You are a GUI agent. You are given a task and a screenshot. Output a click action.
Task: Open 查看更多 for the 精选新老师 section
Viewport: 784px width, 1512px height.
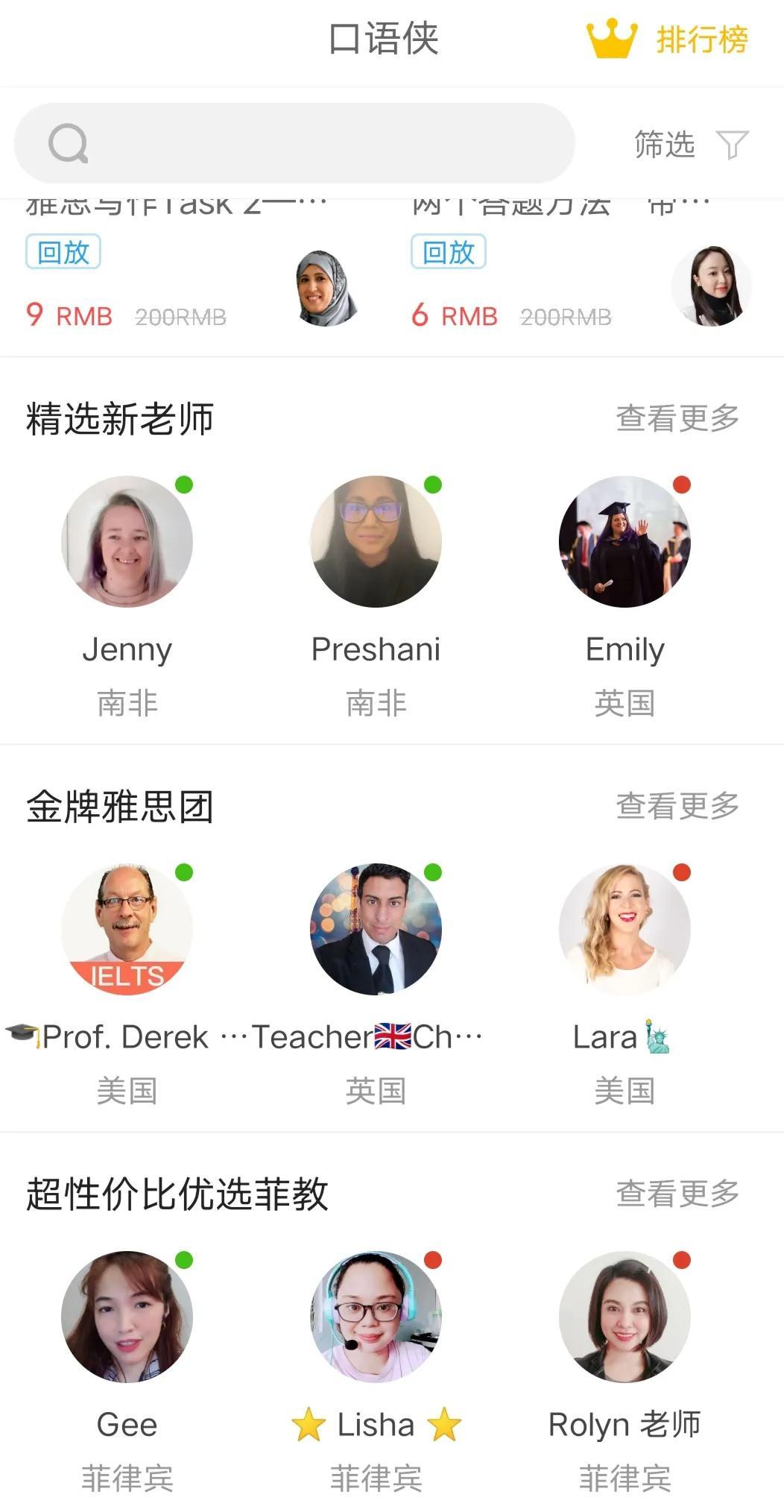point(676,418)
